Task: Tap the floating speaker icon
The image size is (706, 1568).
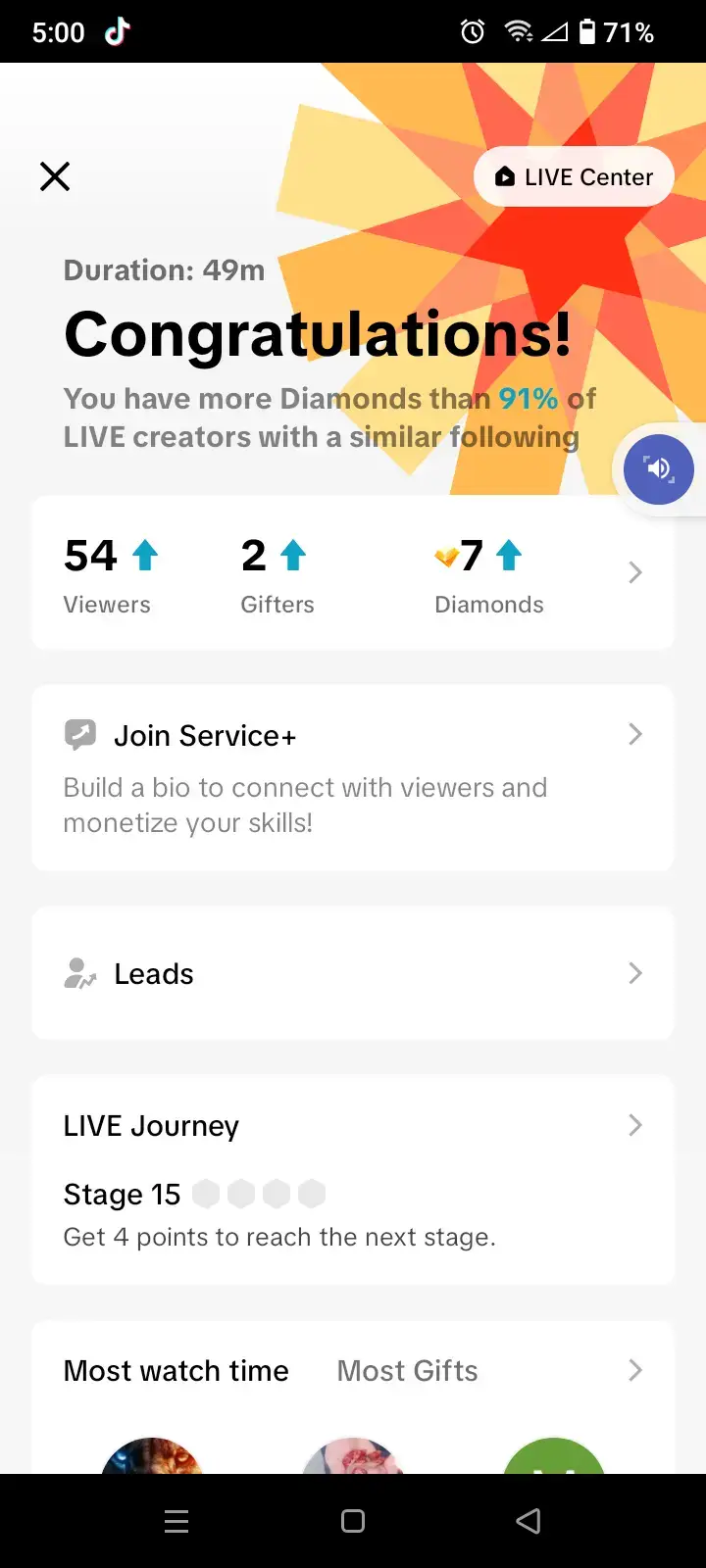Action: (659, 469)
